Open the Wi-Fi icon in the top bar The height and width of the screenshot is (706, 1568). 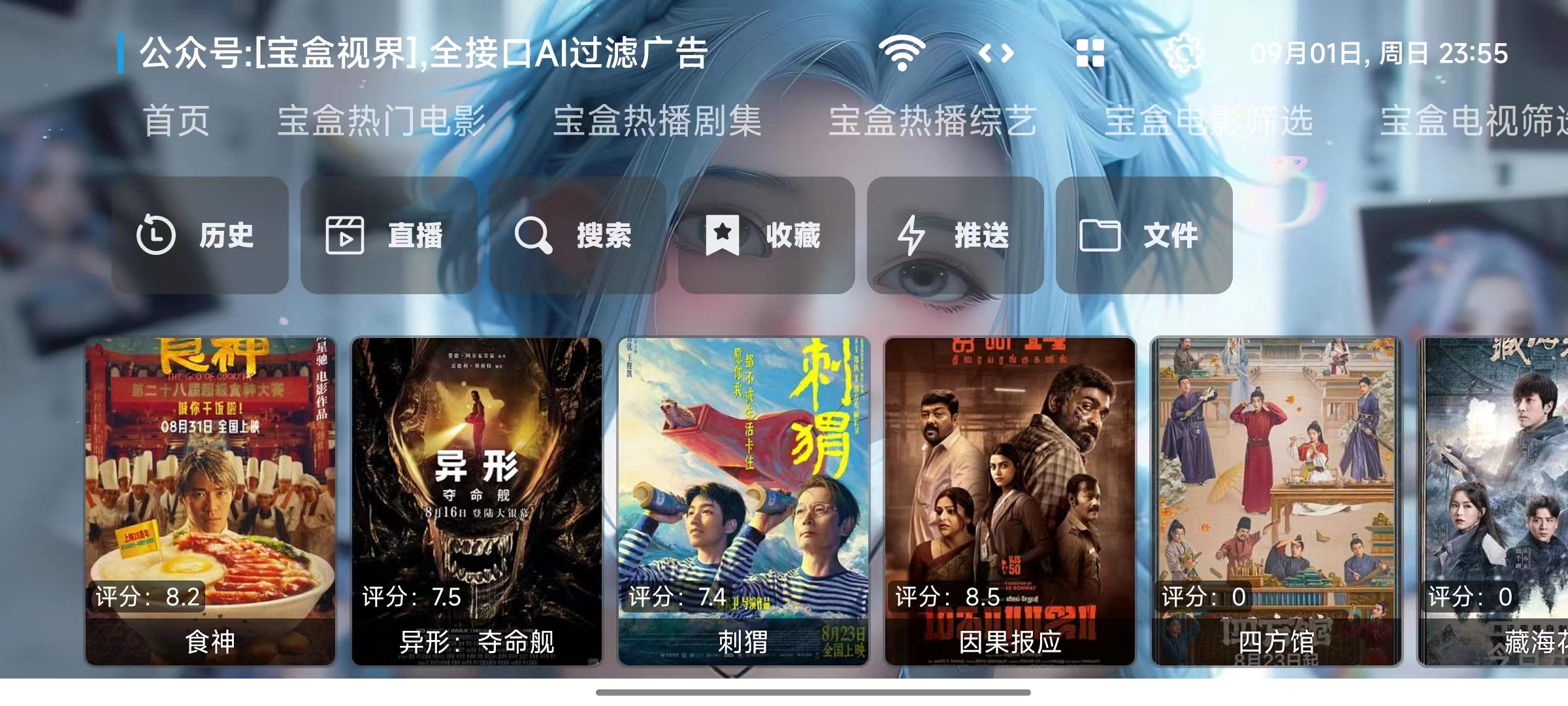tap(902, 53)
